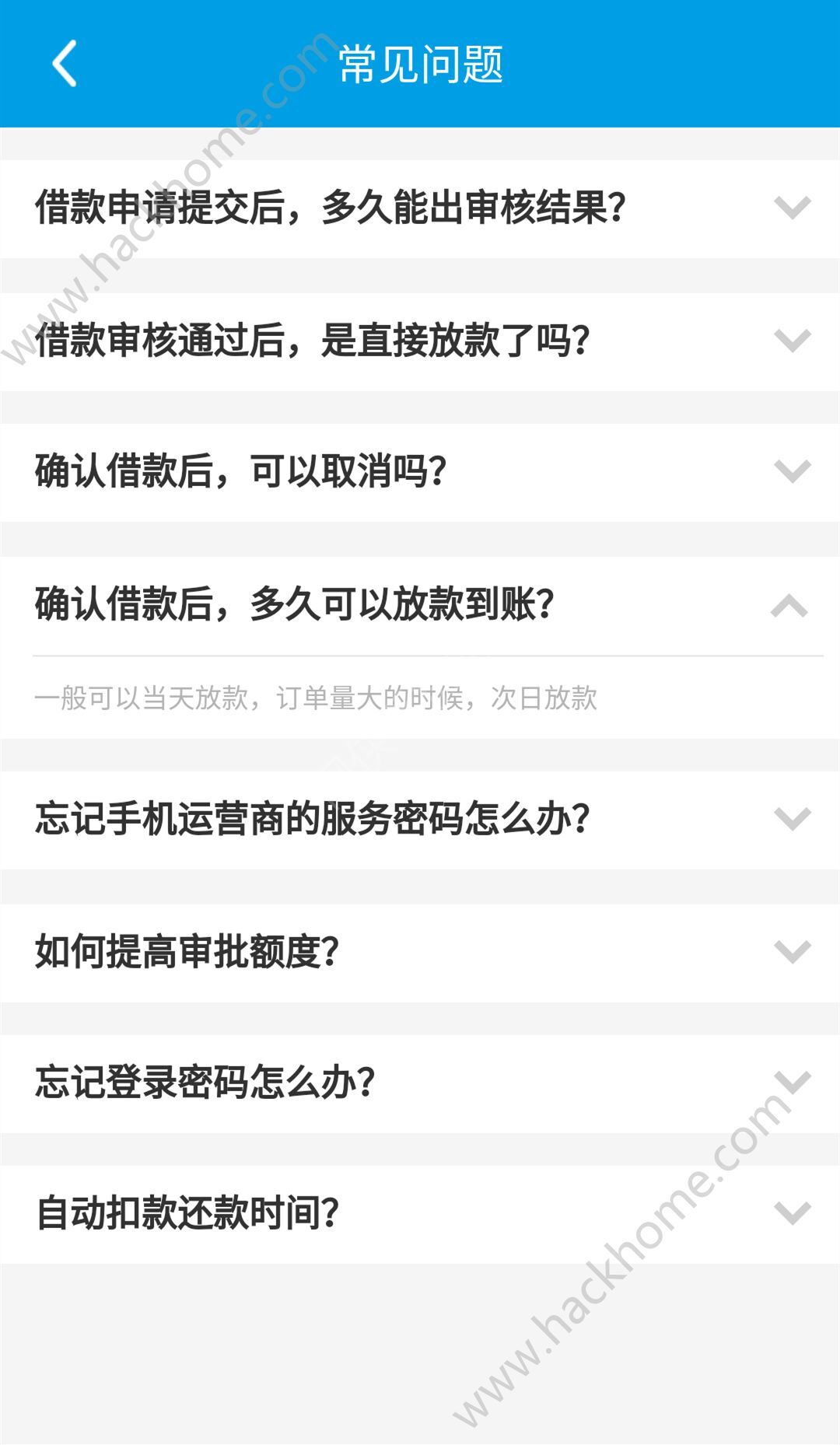Expand 如何提高审批额度?
Viewport: 840px width, 1445px height.
[792, 952]
